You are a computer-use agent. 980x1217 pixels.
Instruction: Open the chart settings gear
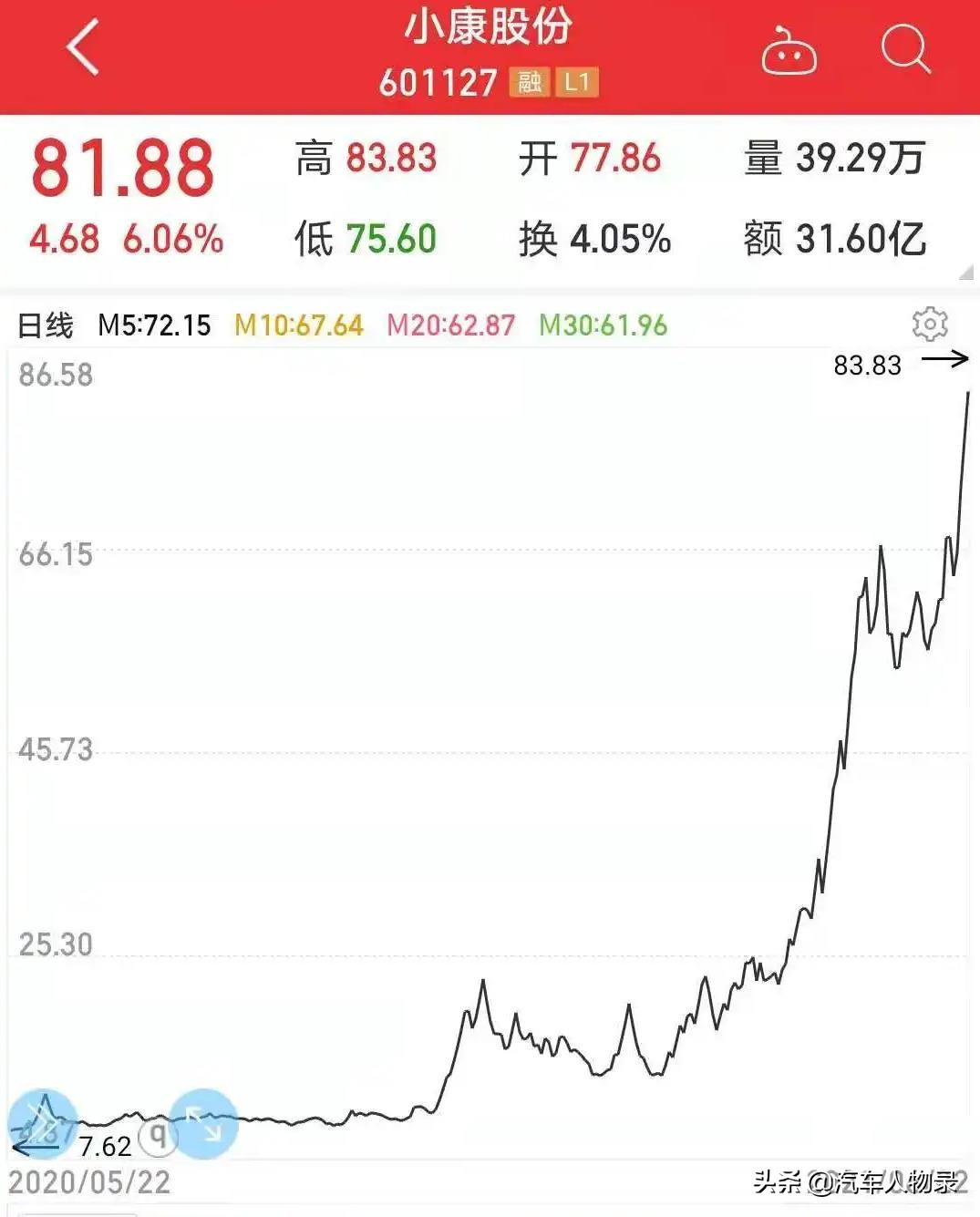click(928, 325)
